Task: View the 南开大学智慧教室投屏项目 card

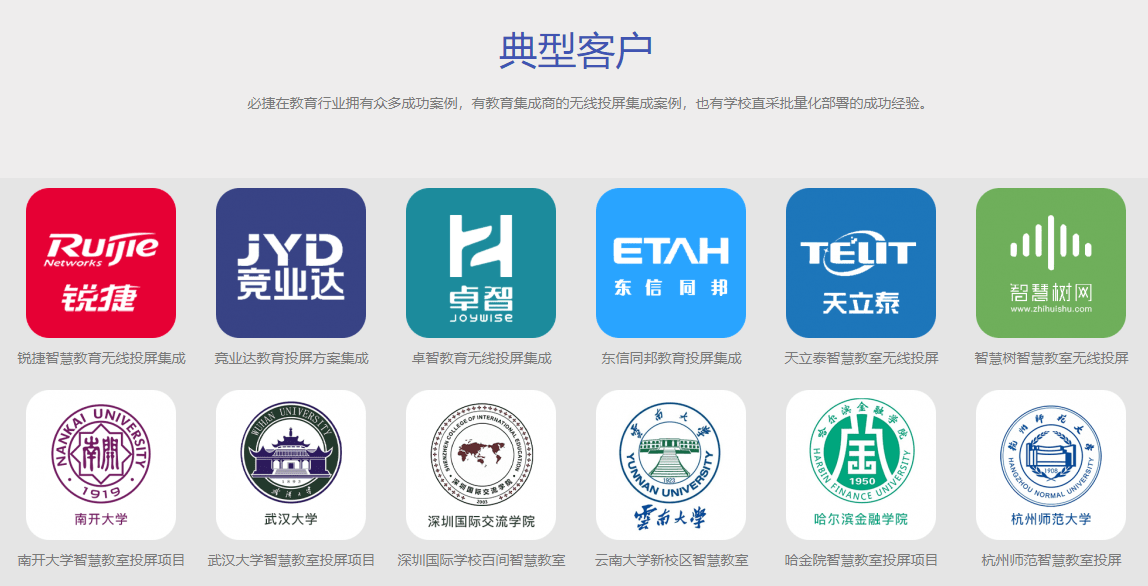Action: click(x=101, y=465)
